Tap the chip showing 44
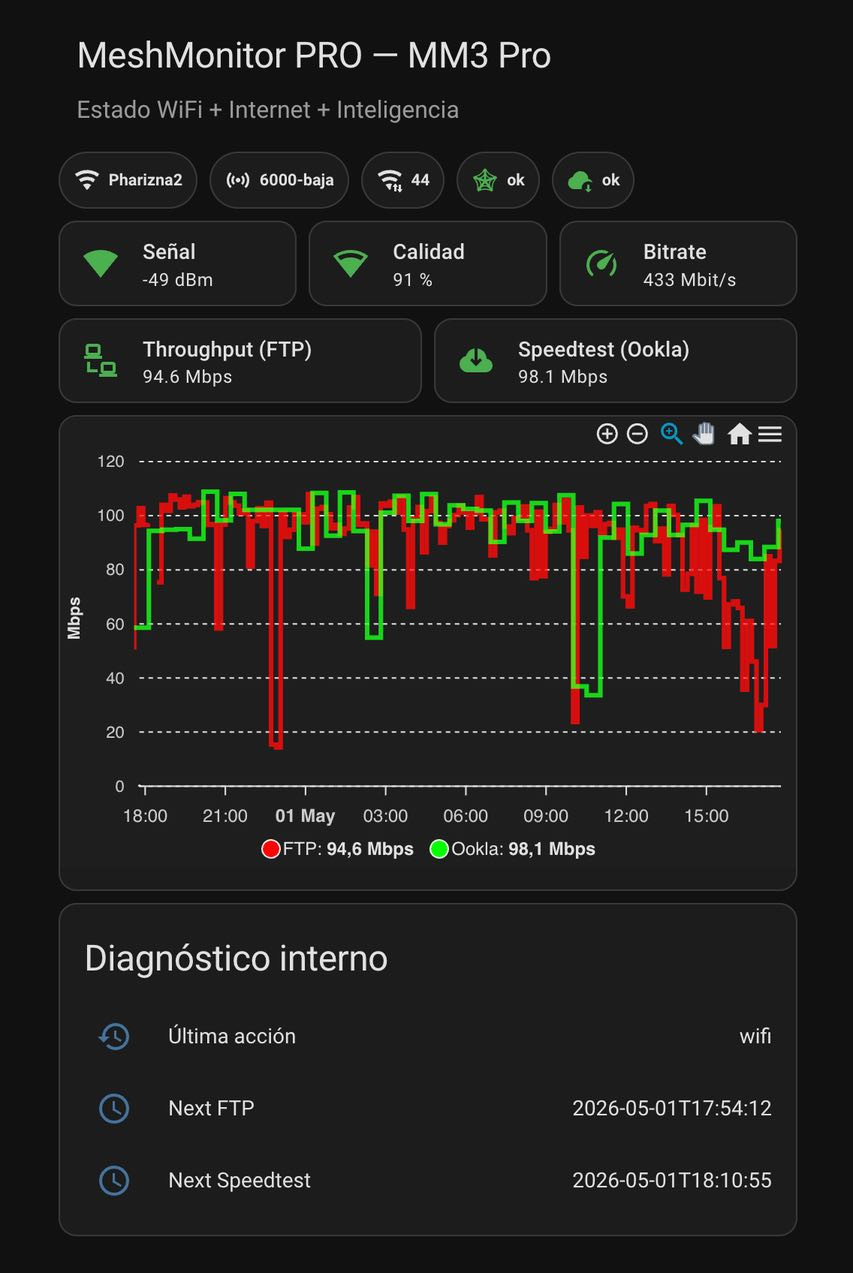The height and width of the screenshot is (1273, 853). [402, 180]
